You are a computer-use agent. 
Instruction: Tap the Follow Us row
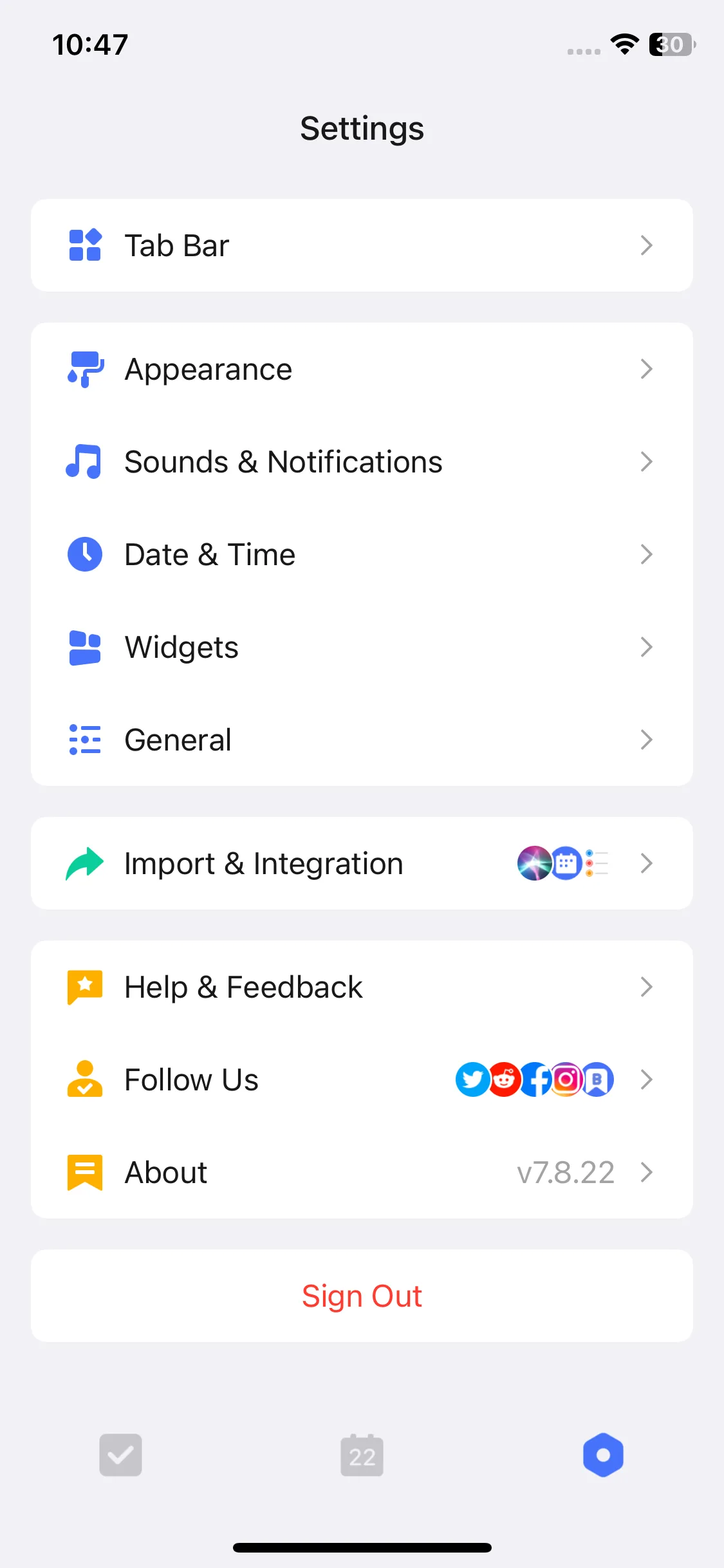(361, 1079)
